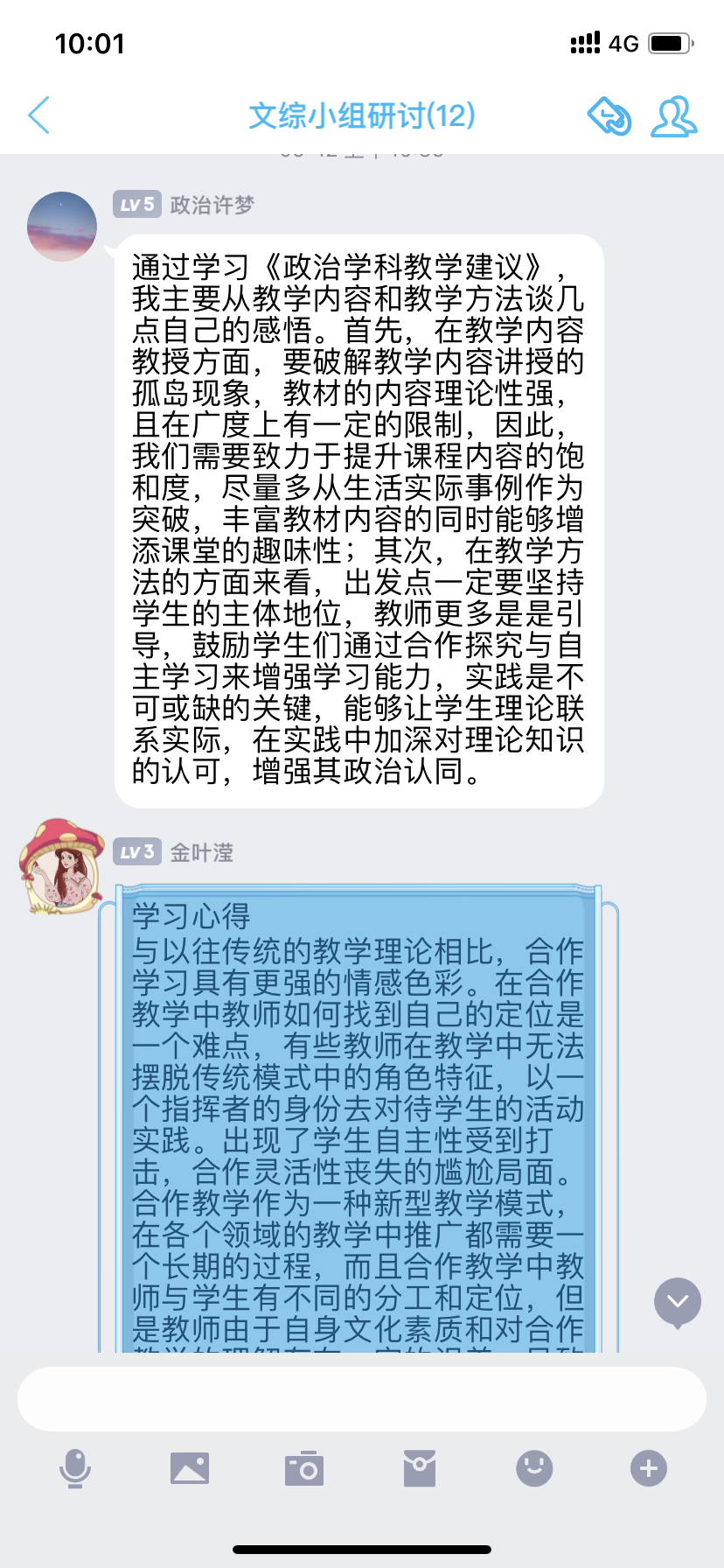Open the photo gallery picker
Viewport: 724px width, 1568px height.
[x=190, y=1467]
